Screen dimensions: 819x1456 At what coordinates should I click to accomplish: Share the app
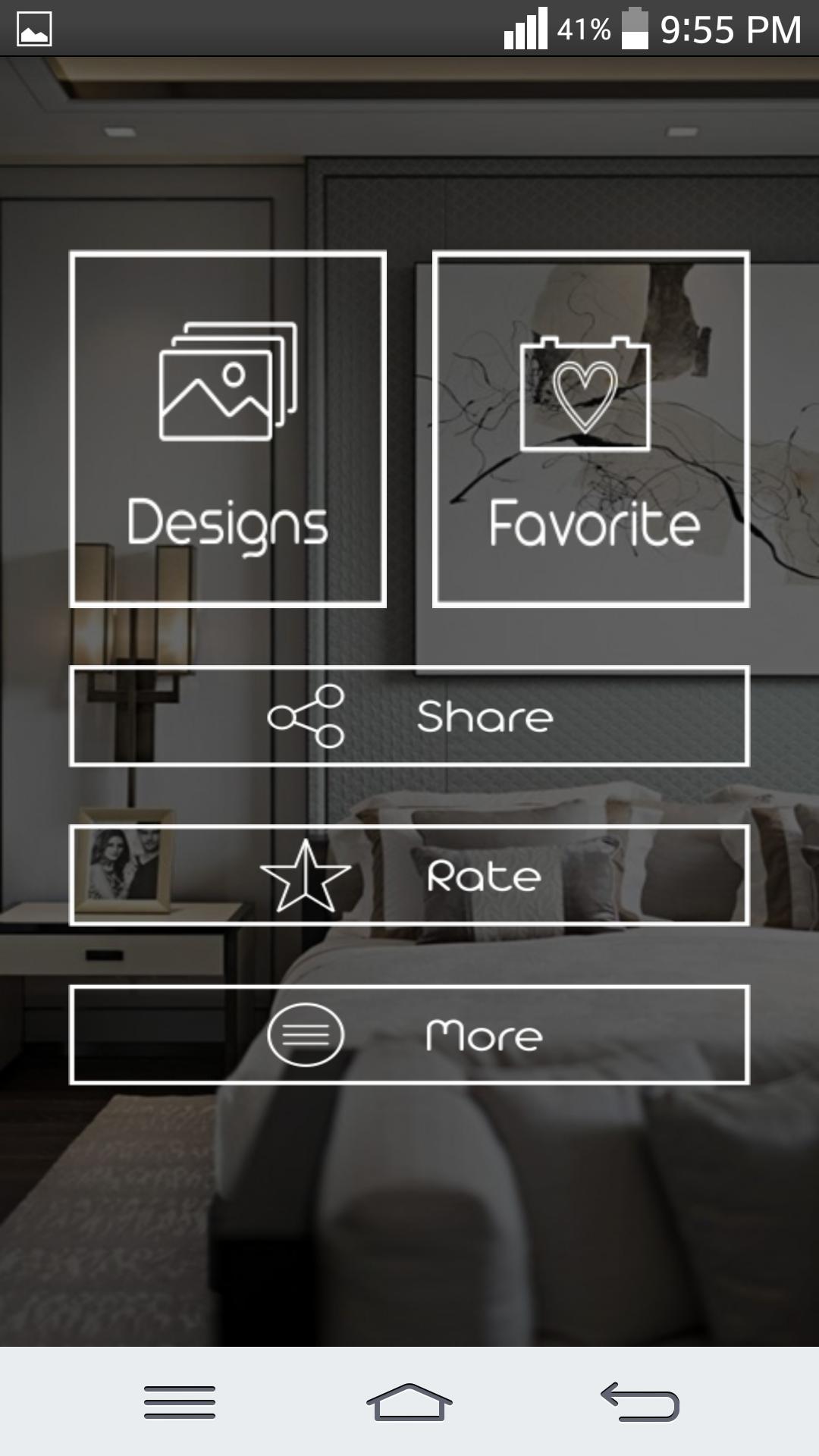(409, 717)
